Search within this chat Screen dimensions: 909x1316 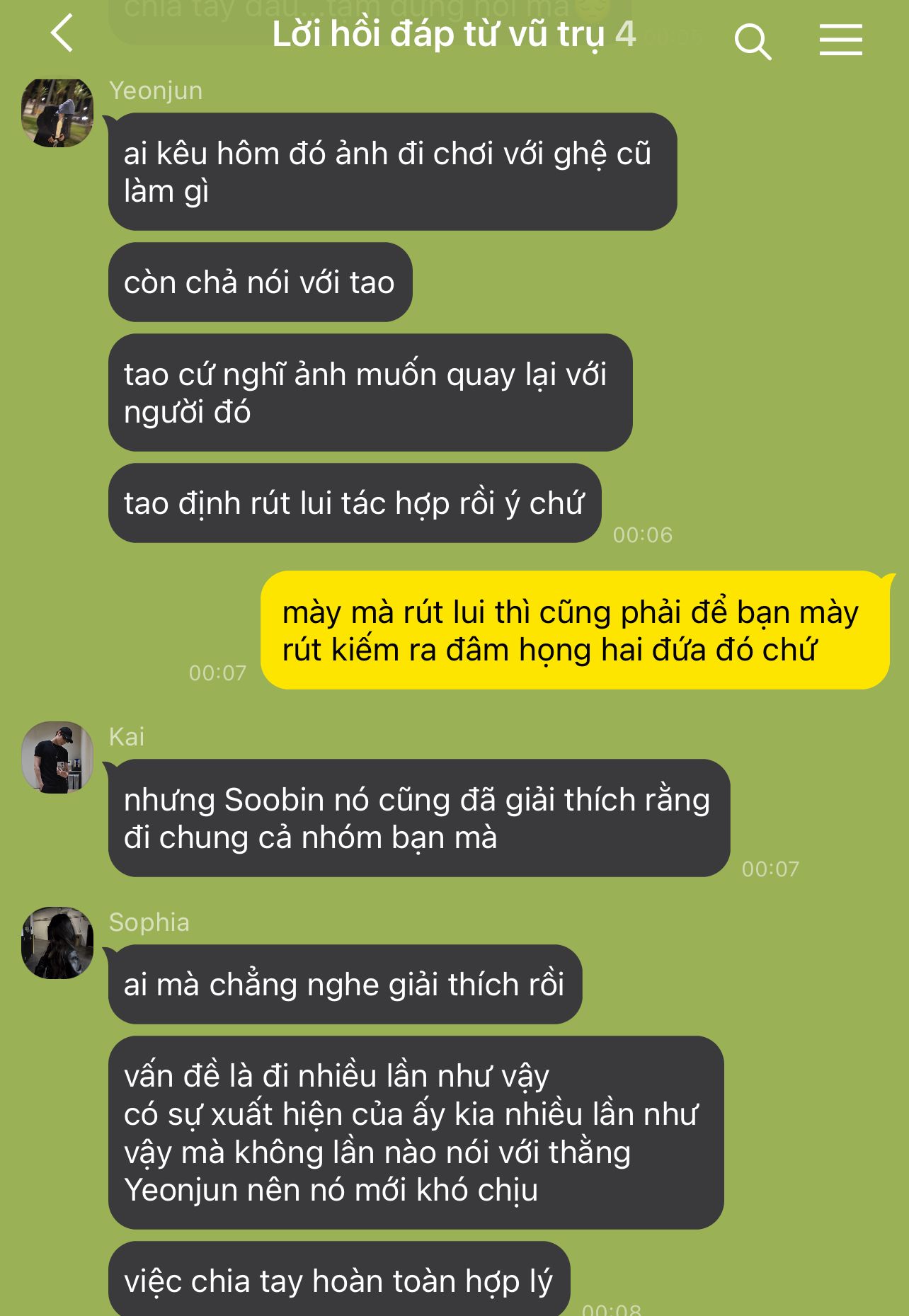[752, 41]
